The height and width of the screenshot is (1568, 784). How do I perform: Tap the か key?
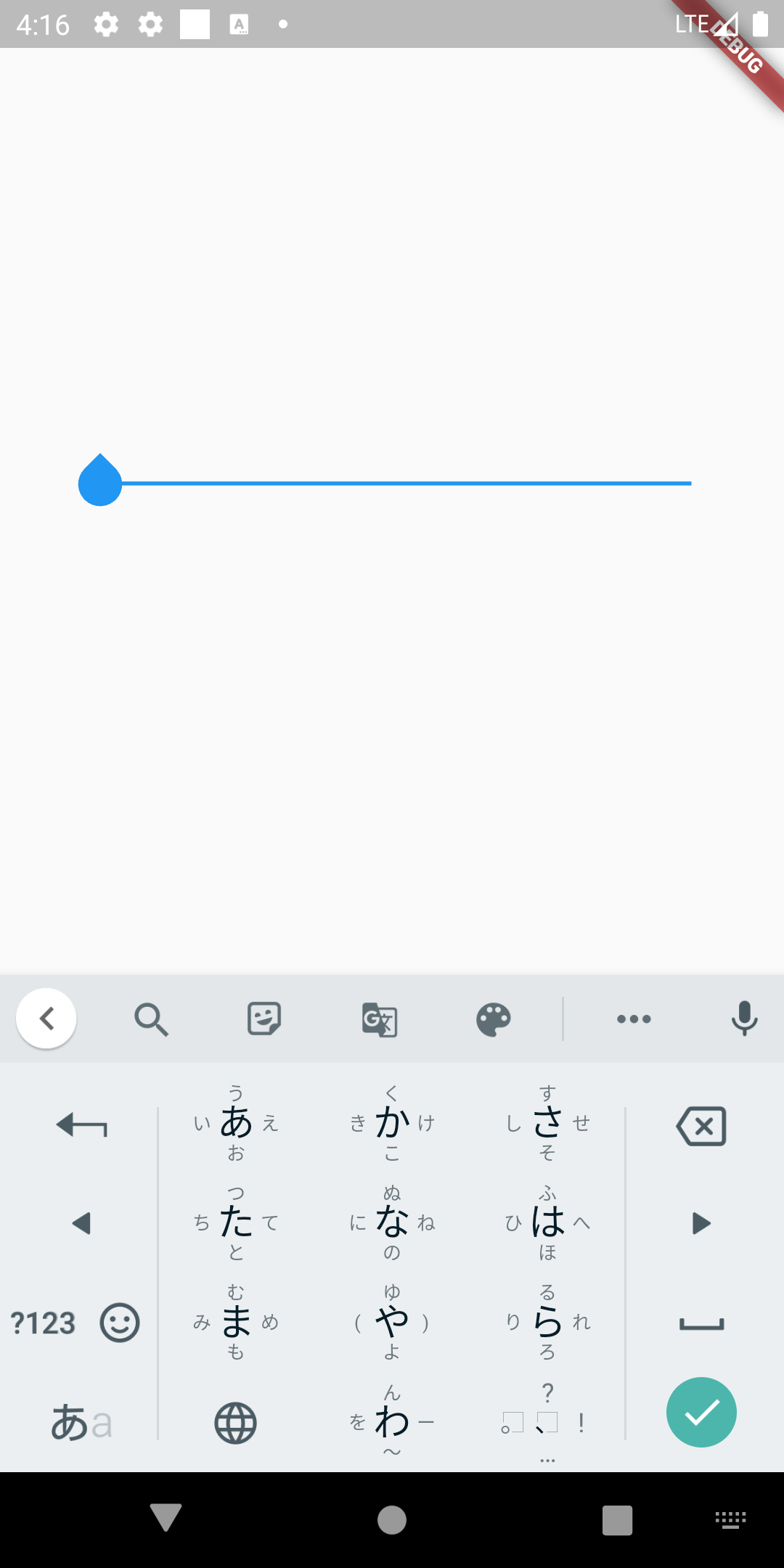coord(392,1123)
